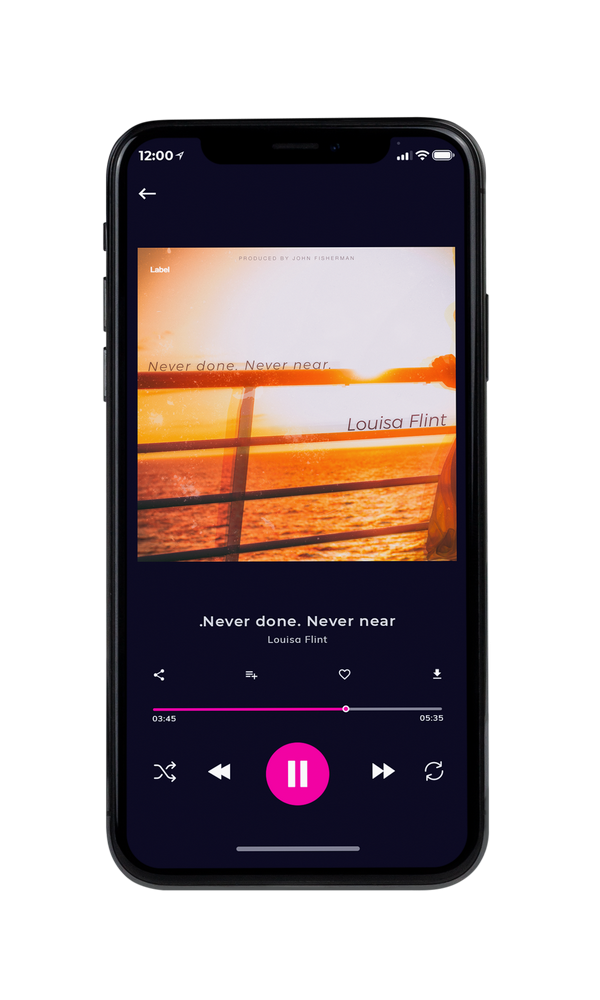Download the current track
The image size is (600, 1000).
(x=437, y=674)
